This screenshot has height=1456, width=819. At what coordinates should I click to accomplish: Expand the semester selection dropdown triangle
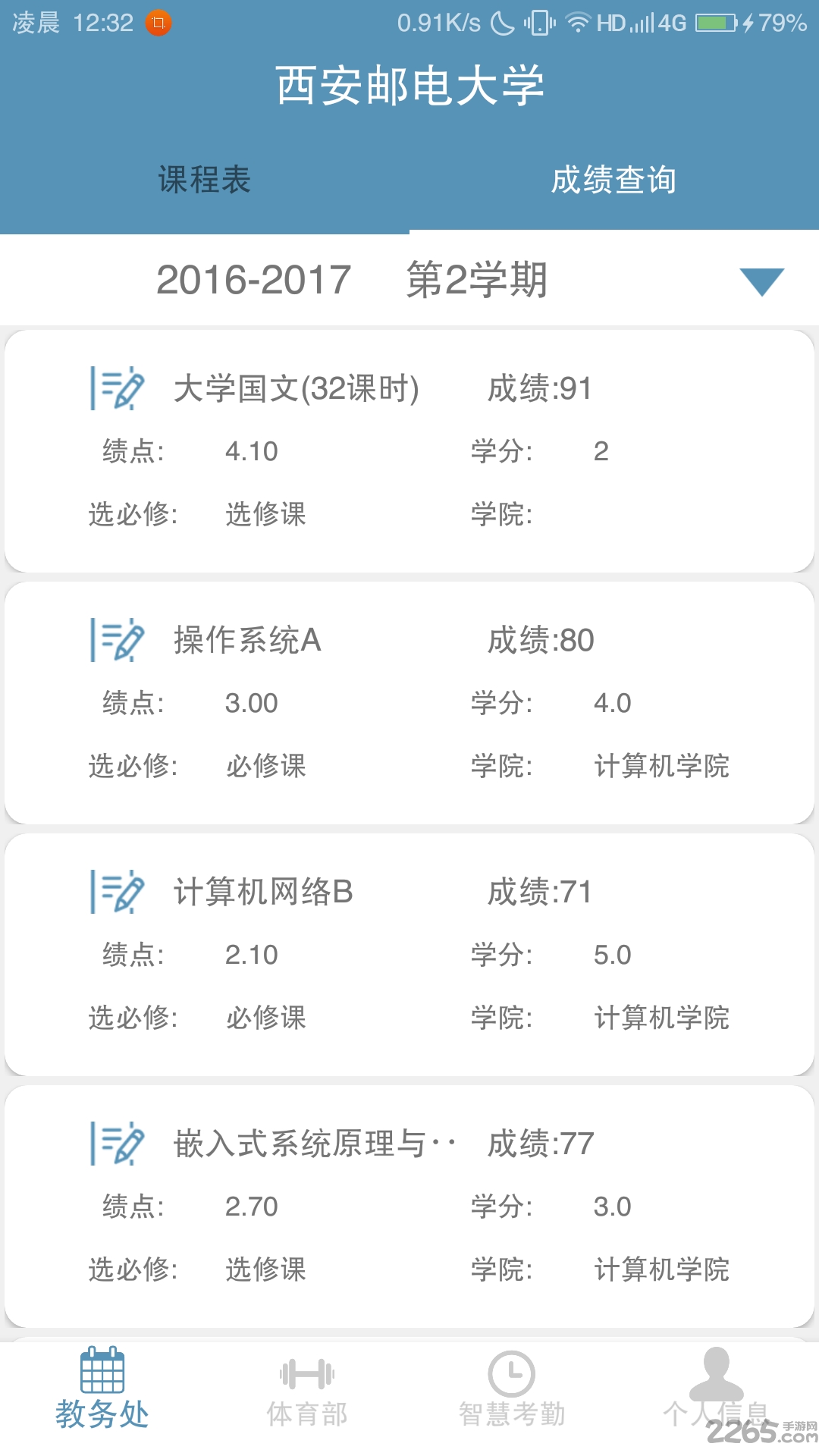pos(761,282)
